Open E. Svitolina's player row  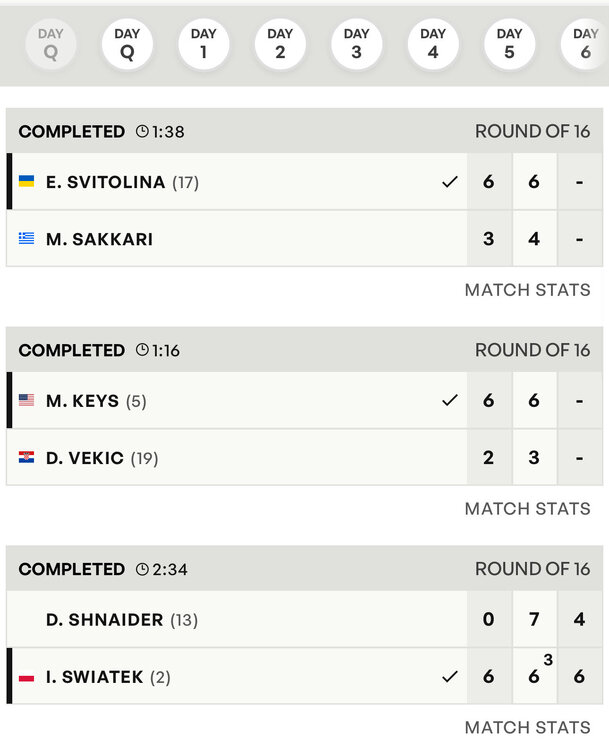click(105, 182)
